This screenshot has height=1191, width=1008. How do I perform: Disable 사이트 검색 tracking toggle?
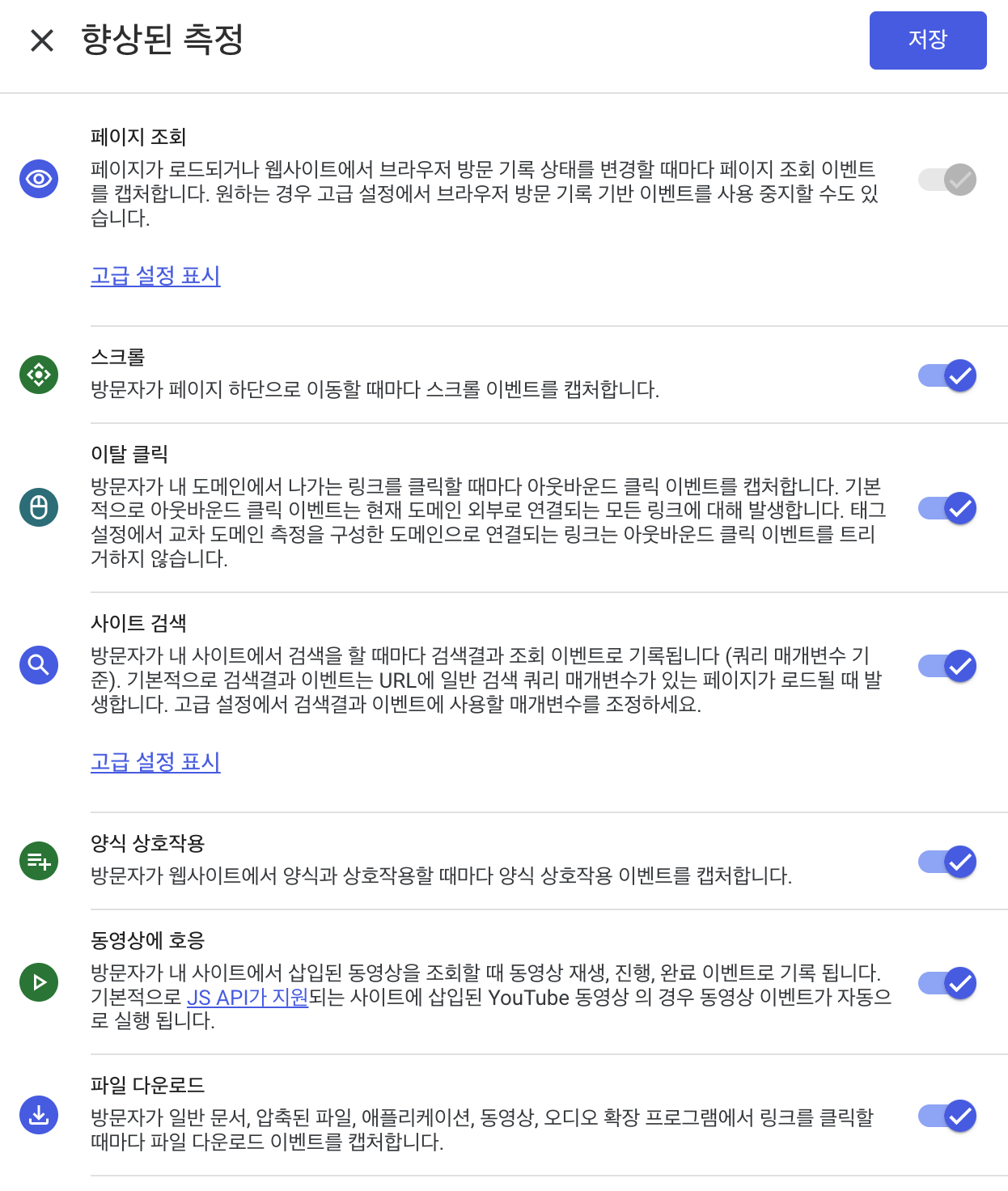click(947, 666)
